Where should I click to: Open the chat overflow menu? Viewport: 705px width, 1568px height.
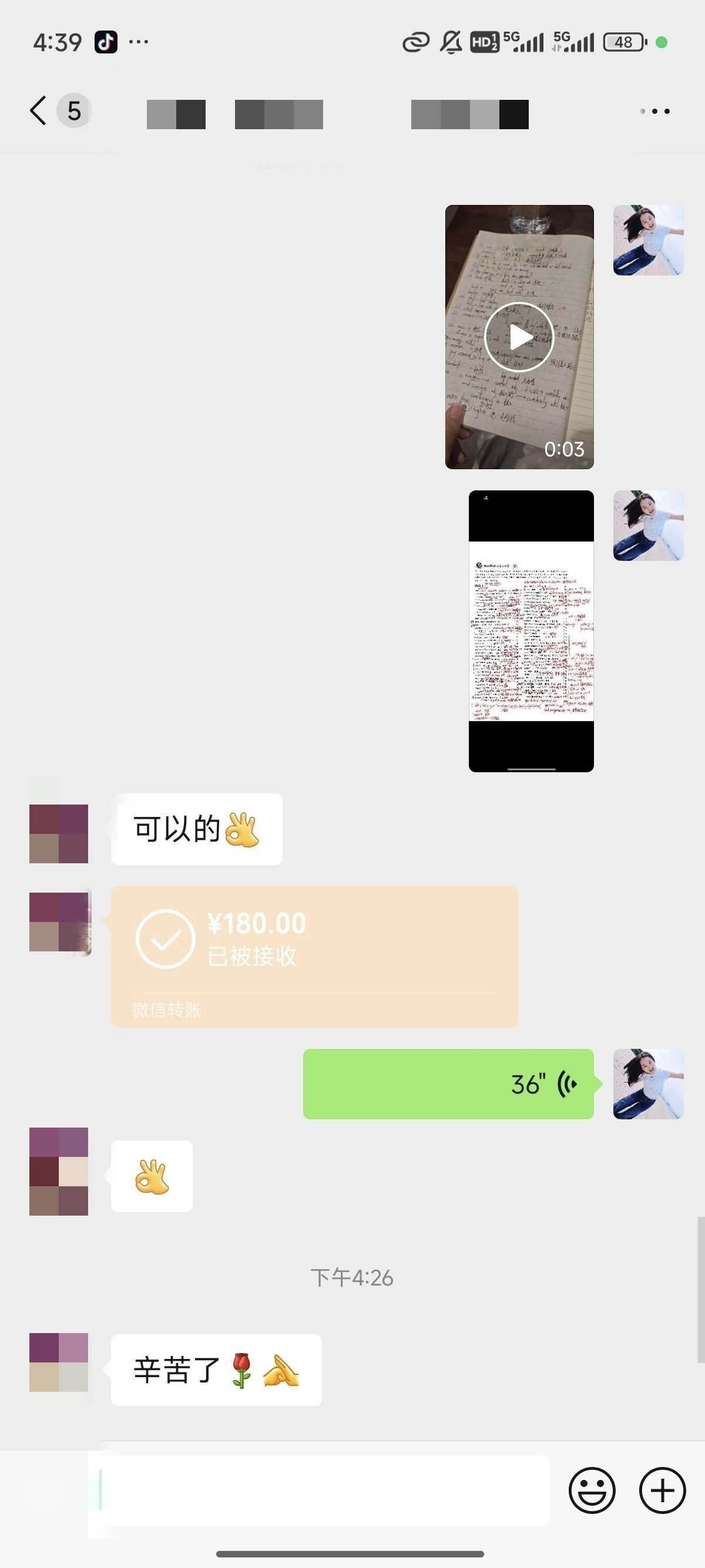pos(655,112)
